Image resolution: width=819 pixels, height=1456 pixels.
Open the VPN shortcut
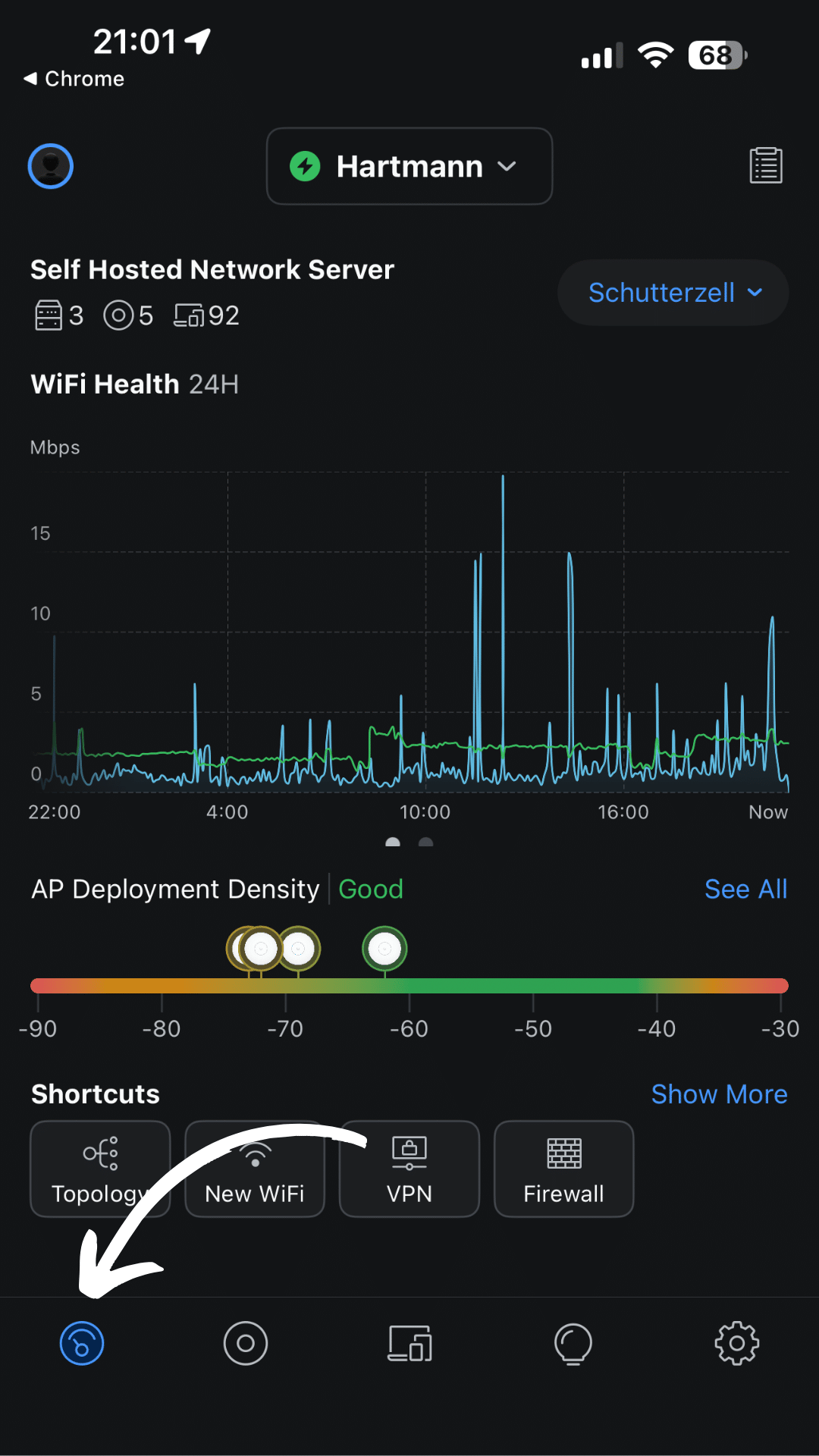click(x=409, y=1169)
